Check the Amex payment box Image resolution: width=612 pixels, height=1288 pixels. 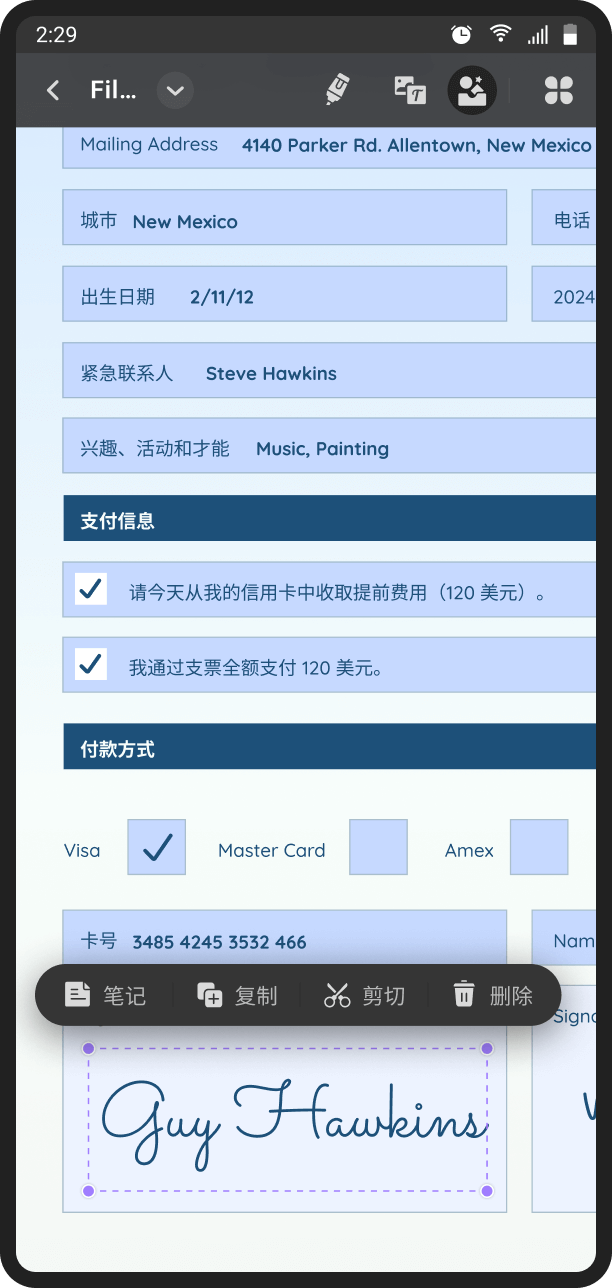(x=539, y=847)
